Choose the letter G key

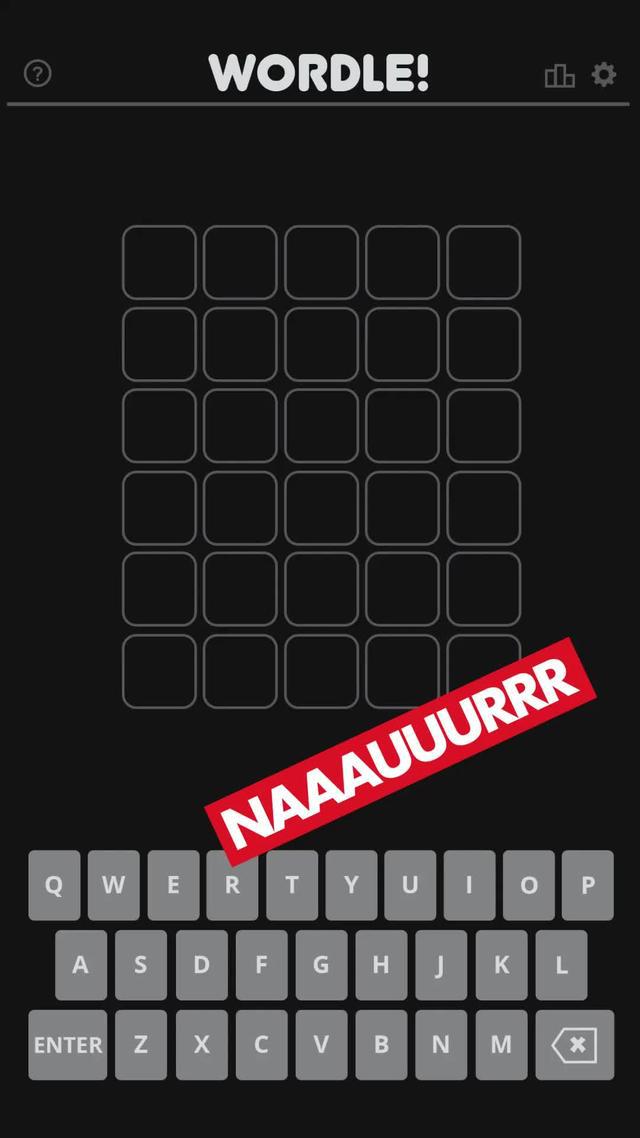[x=321, y=965]
